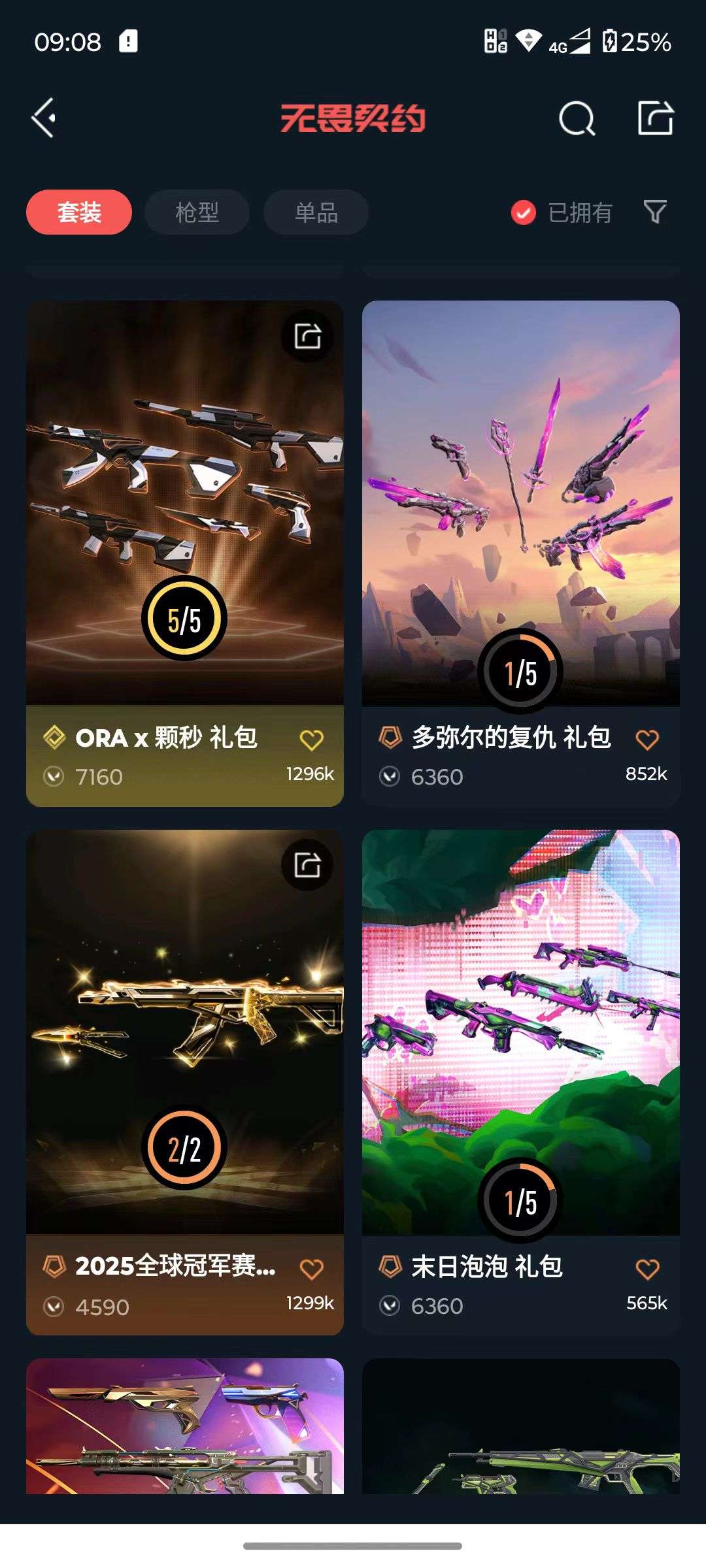The height and width of the screenshot is (1568, 706).
Task: Open the 末日泡泡 礼包 card
Action: coord(520,1045)
